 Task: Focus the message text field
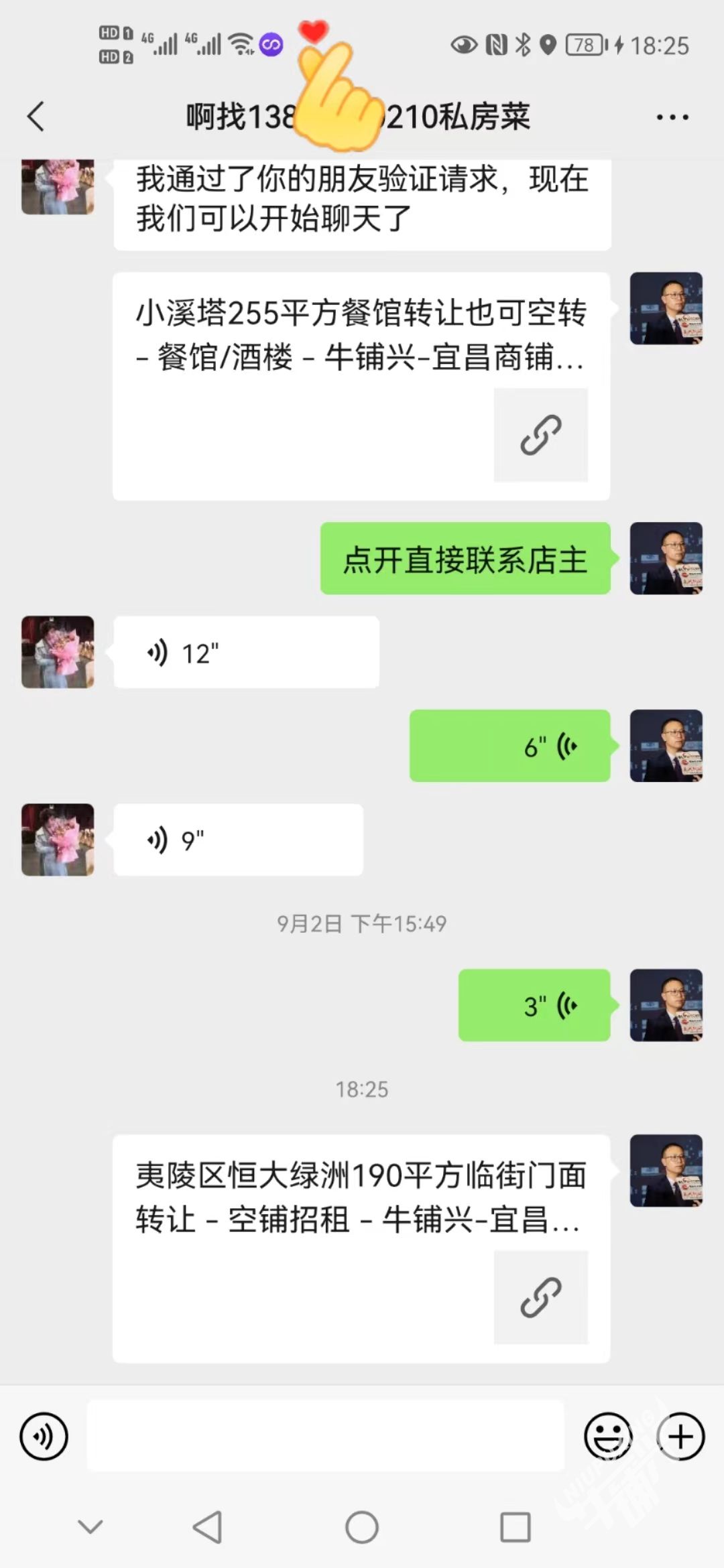(325, 1436)
